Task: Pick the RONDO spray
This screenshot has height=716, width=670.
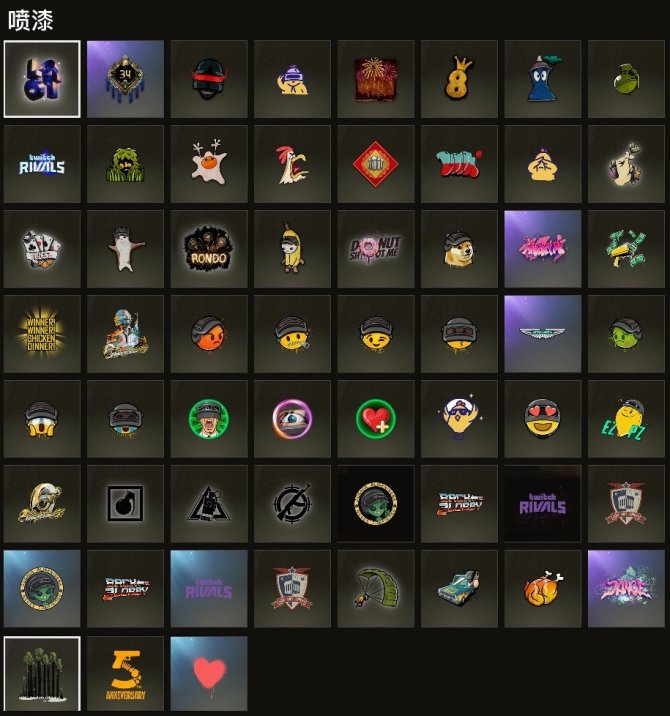Action: (x=208, y=249)
